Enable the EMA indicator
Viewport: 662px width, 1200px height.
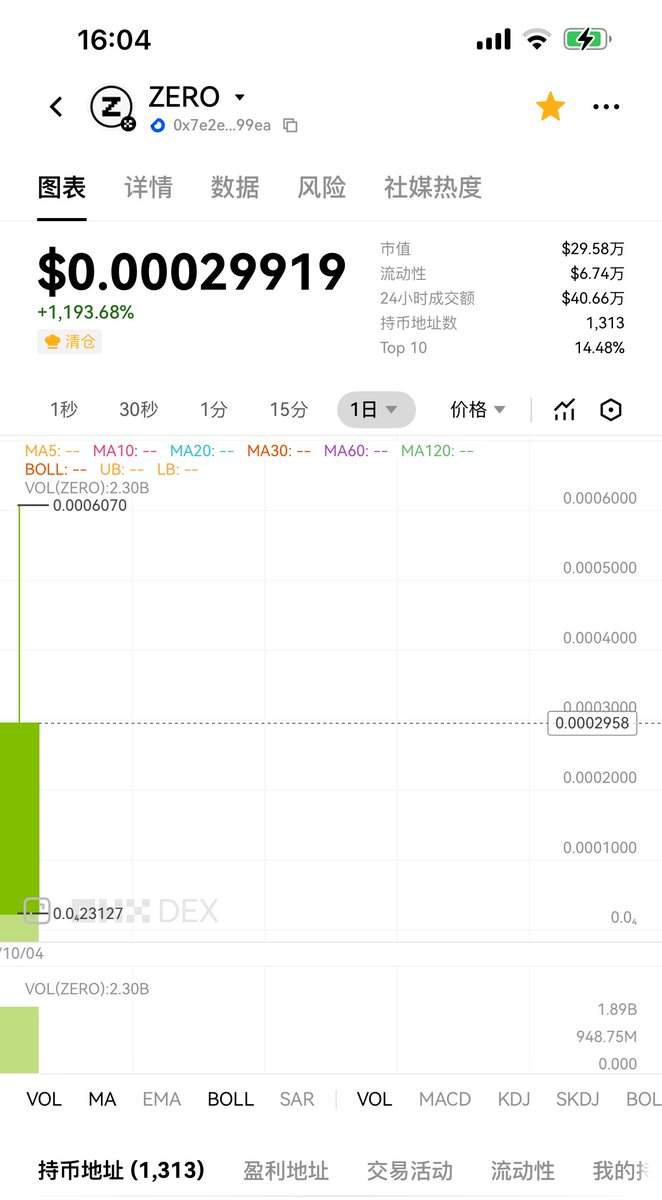tap(161, 1099)
